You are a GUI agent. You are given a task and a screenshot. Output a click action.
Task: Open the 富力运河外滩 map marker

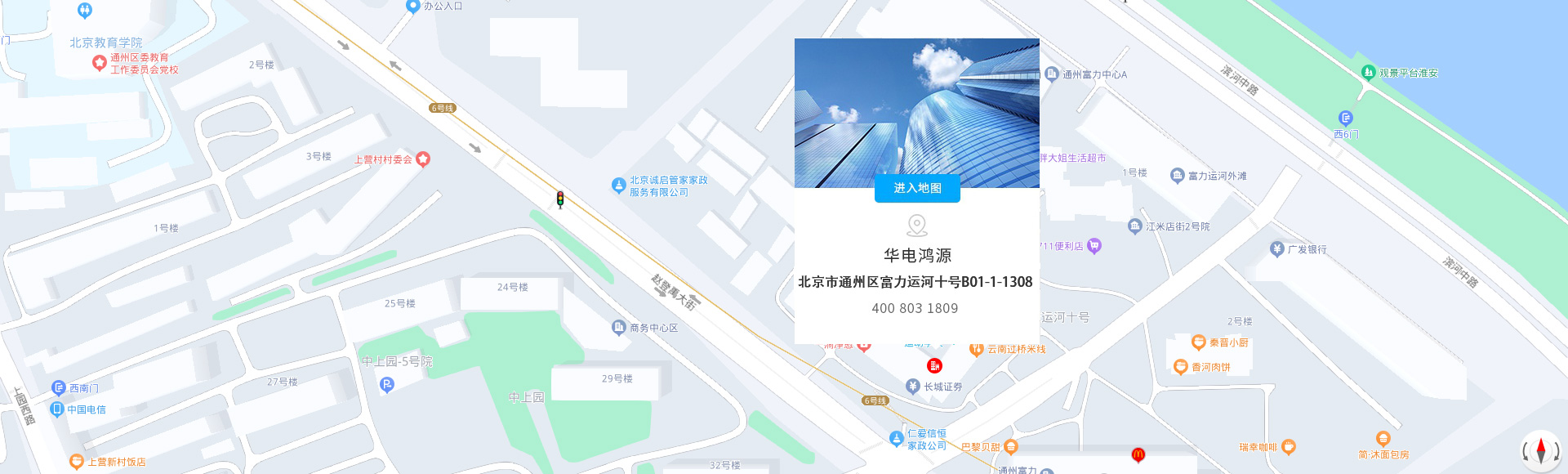point(1177,175)
